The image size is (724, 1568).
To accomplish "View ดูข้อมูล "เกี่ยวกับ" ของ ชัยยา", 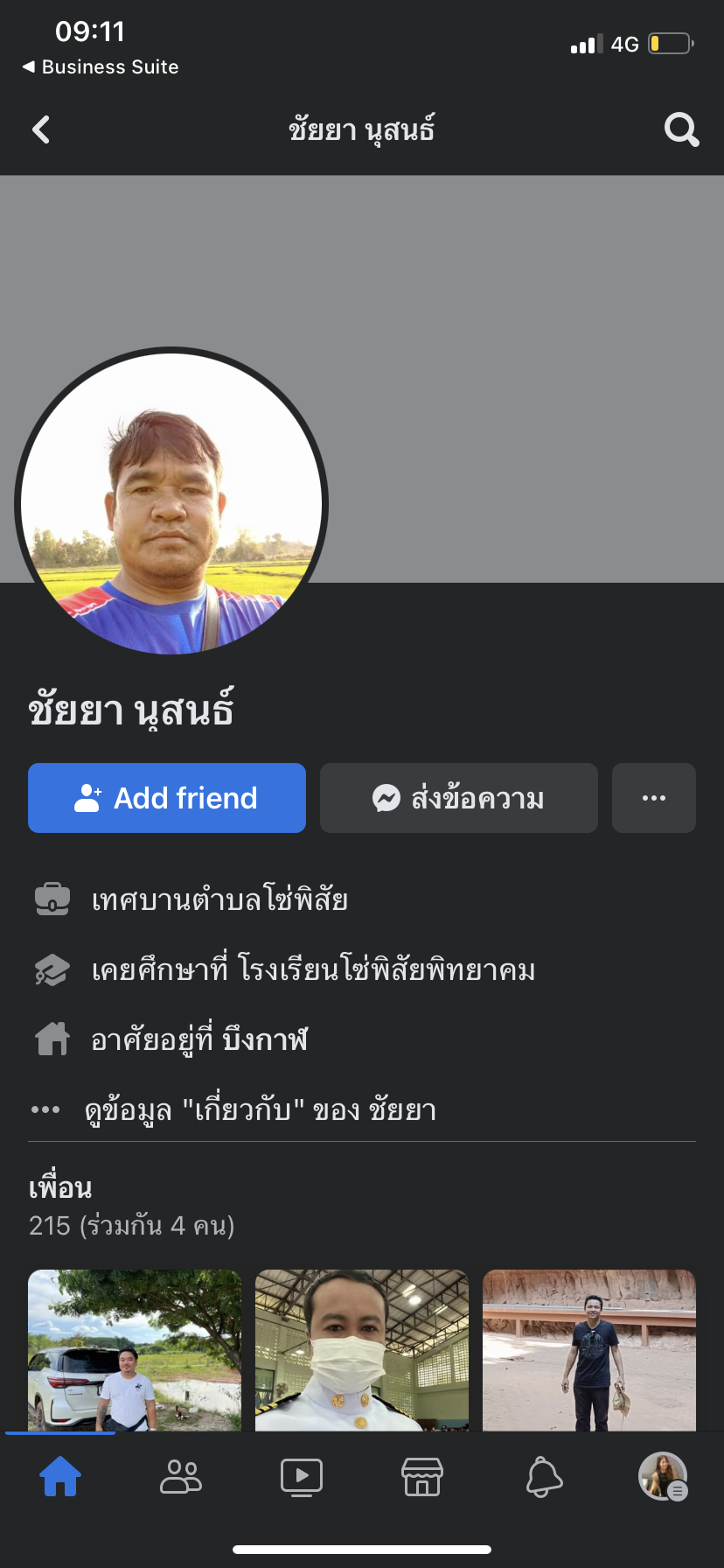I will (x=260, y=1109).
